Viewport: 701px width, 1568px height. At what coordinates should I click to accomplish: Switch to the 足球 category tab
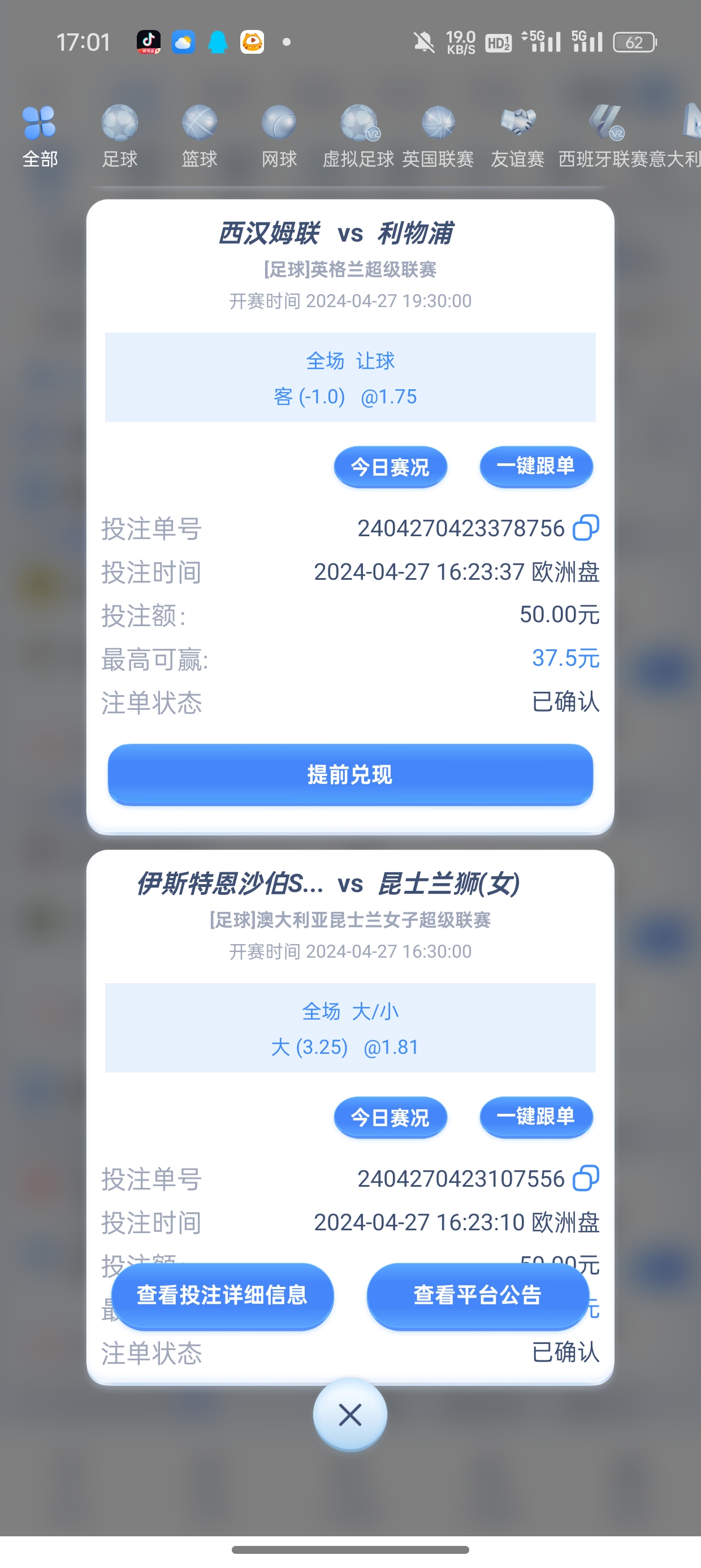pos(119,136)
